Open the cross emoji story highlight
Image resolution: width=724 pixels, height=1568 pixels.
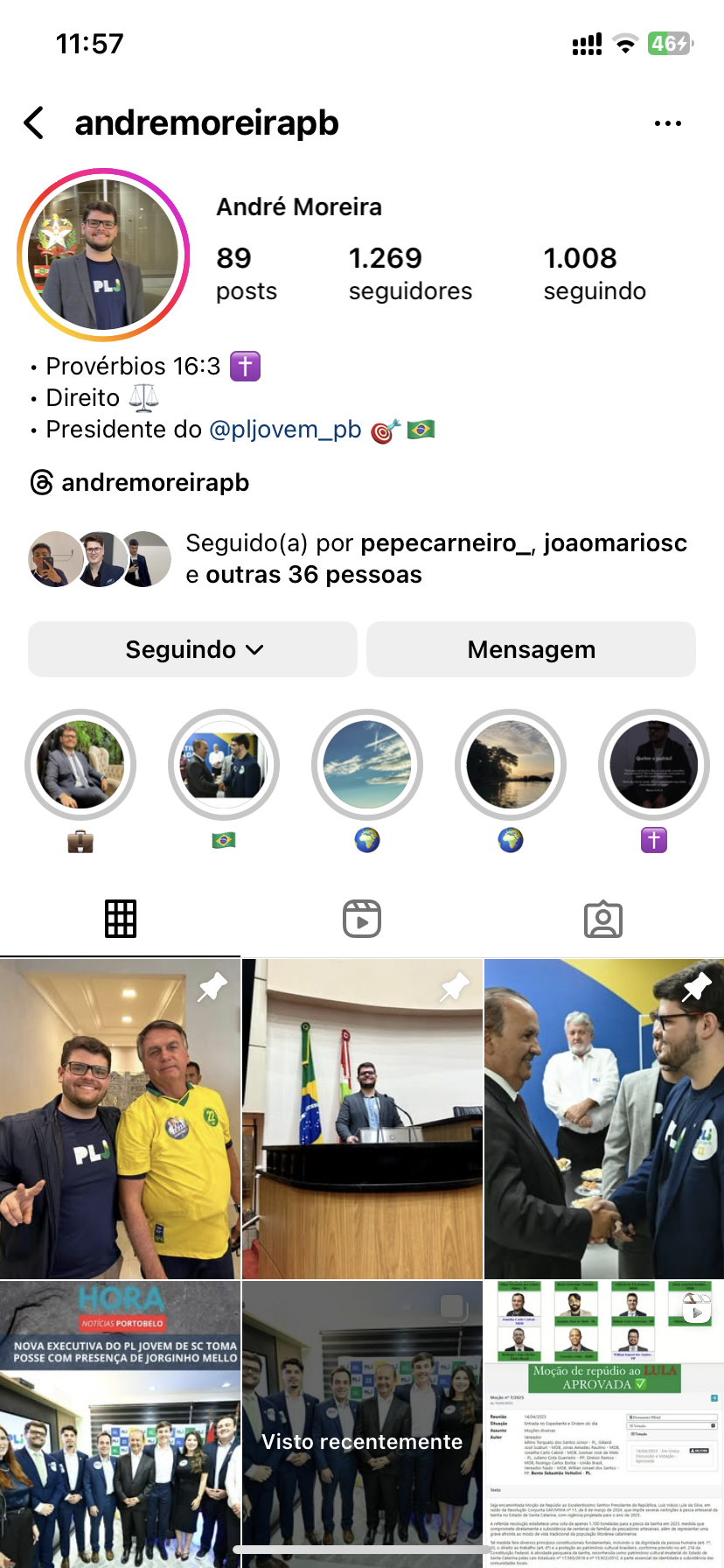[x=653, y=765]
